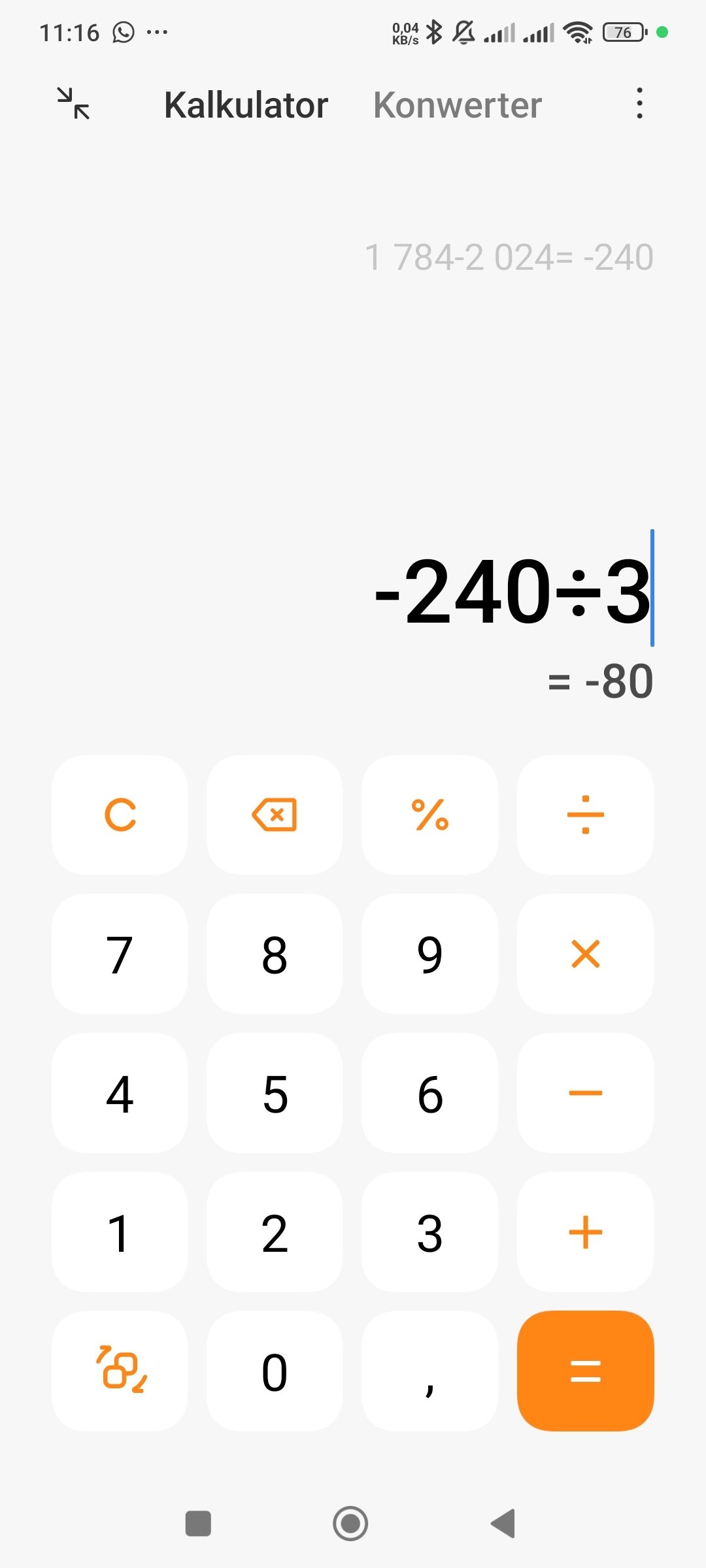This screenshot has height=1568, width=706.
Task: Add a decimal comma
Action: (x=429, y=1371)
